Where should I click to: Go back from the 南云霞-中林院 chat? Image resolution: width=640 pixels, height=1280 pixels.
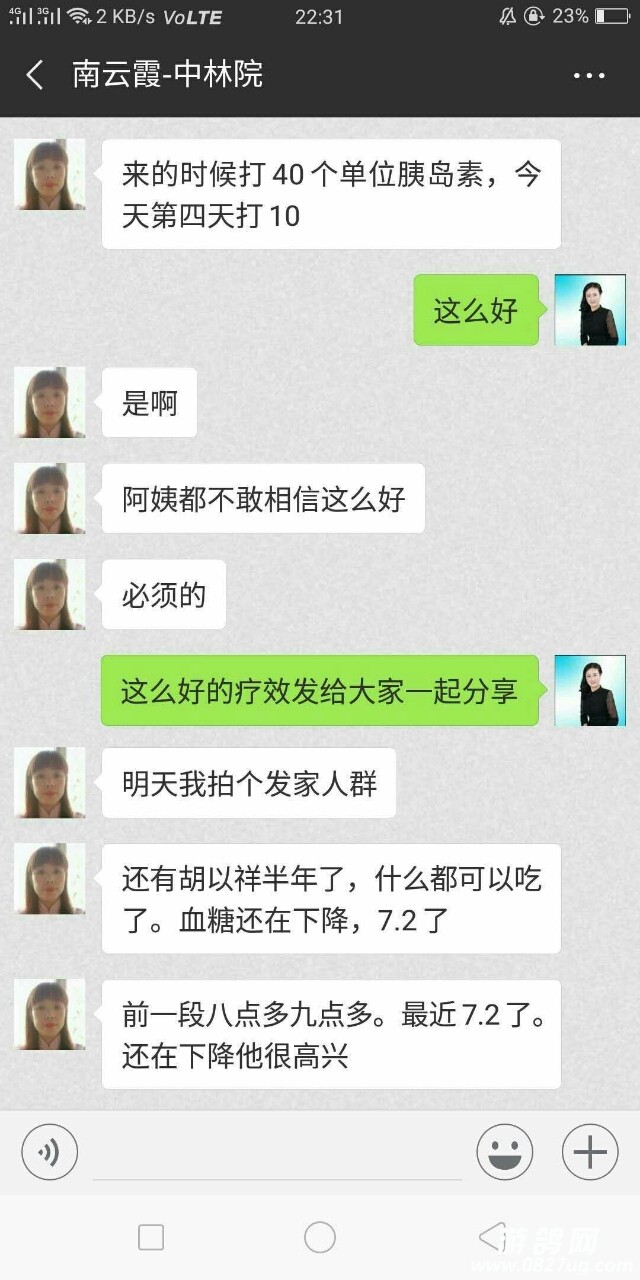tap(35, 75)
